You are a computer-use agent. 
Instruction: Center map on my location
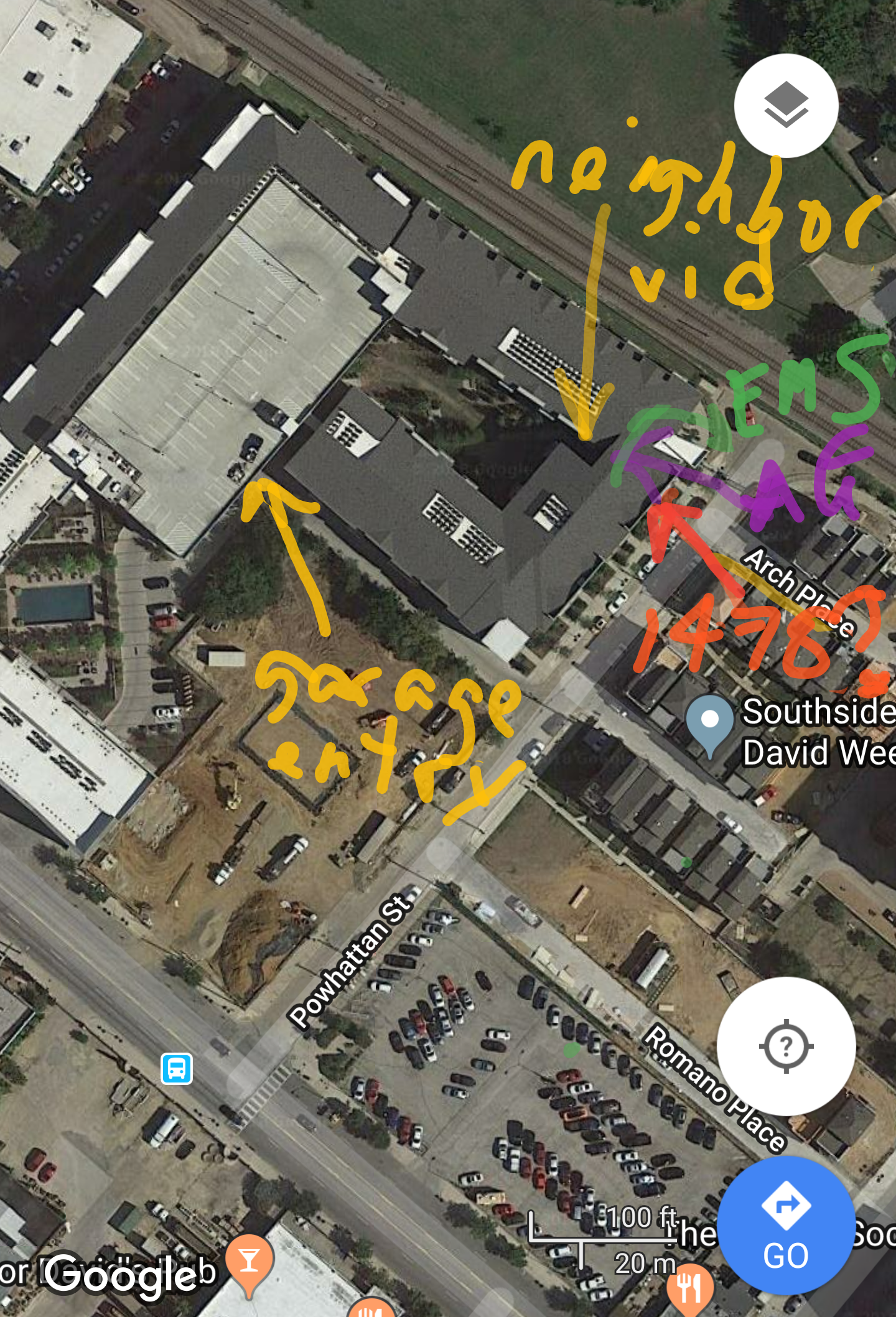pyautogui.click(x=786, y=1046)
